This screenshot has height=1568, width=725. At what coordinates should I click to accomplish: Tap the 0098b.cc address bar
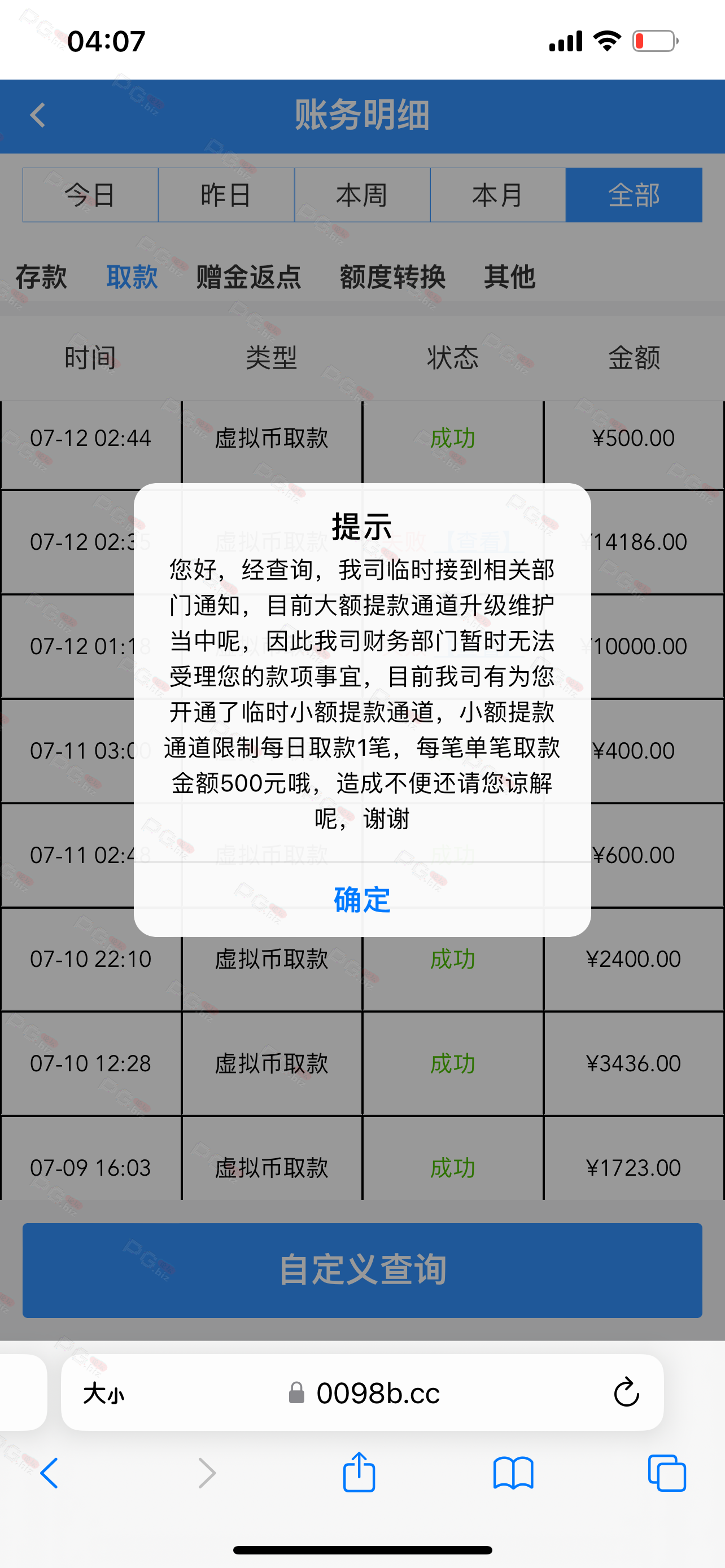click(364, 1392)
